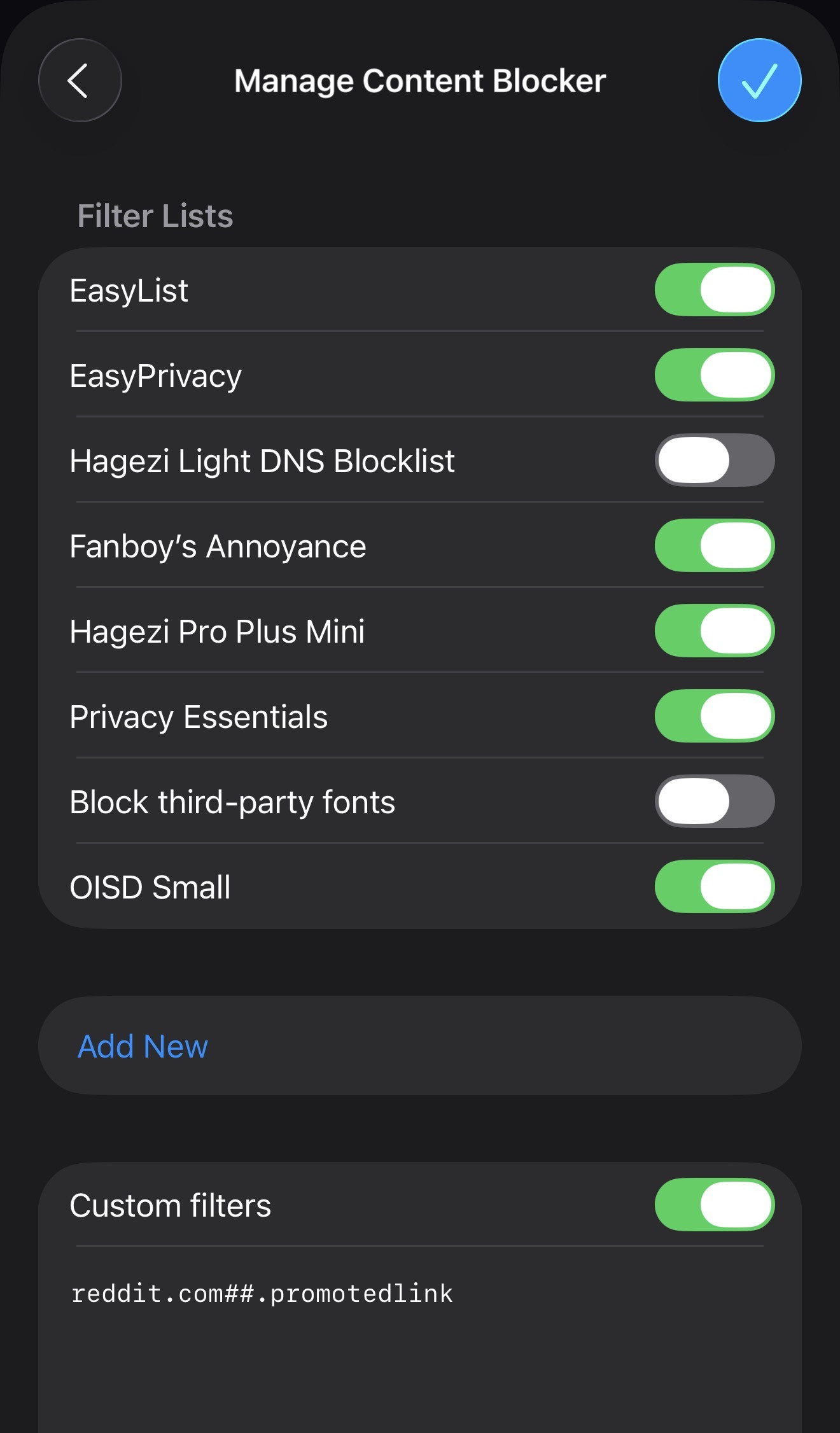Enable Hagezi Light DNS Blocklist

[x=714, y=460]
